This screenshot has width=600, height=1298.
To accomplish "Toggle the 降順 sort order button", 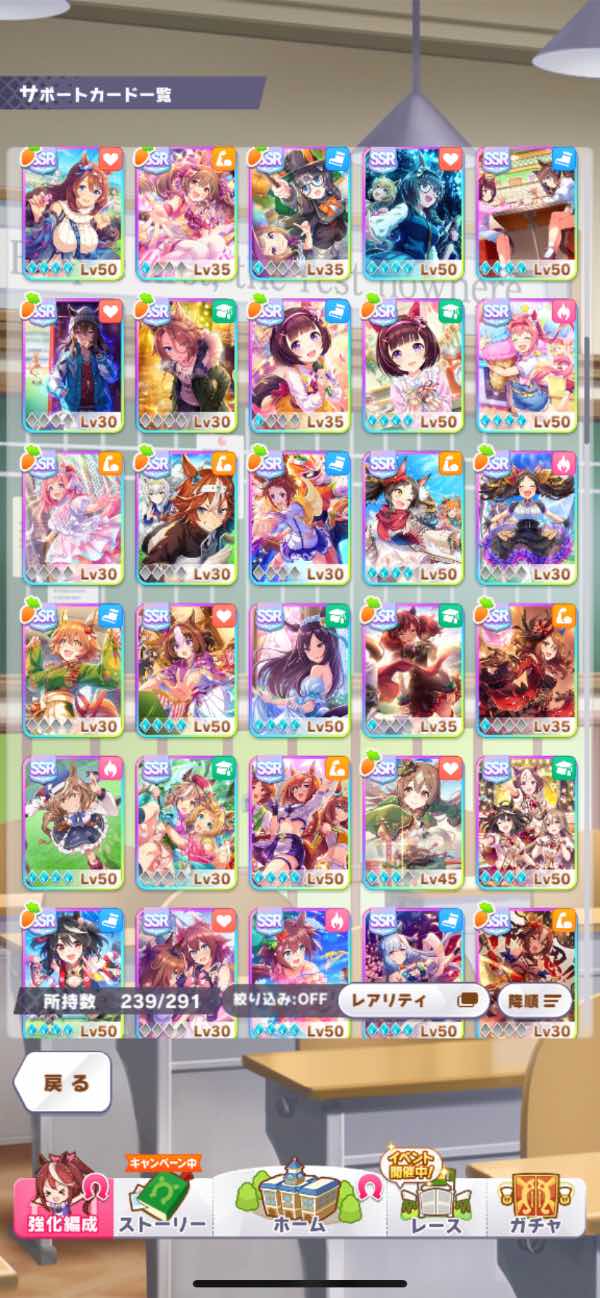I will (x=534, y=1000).
